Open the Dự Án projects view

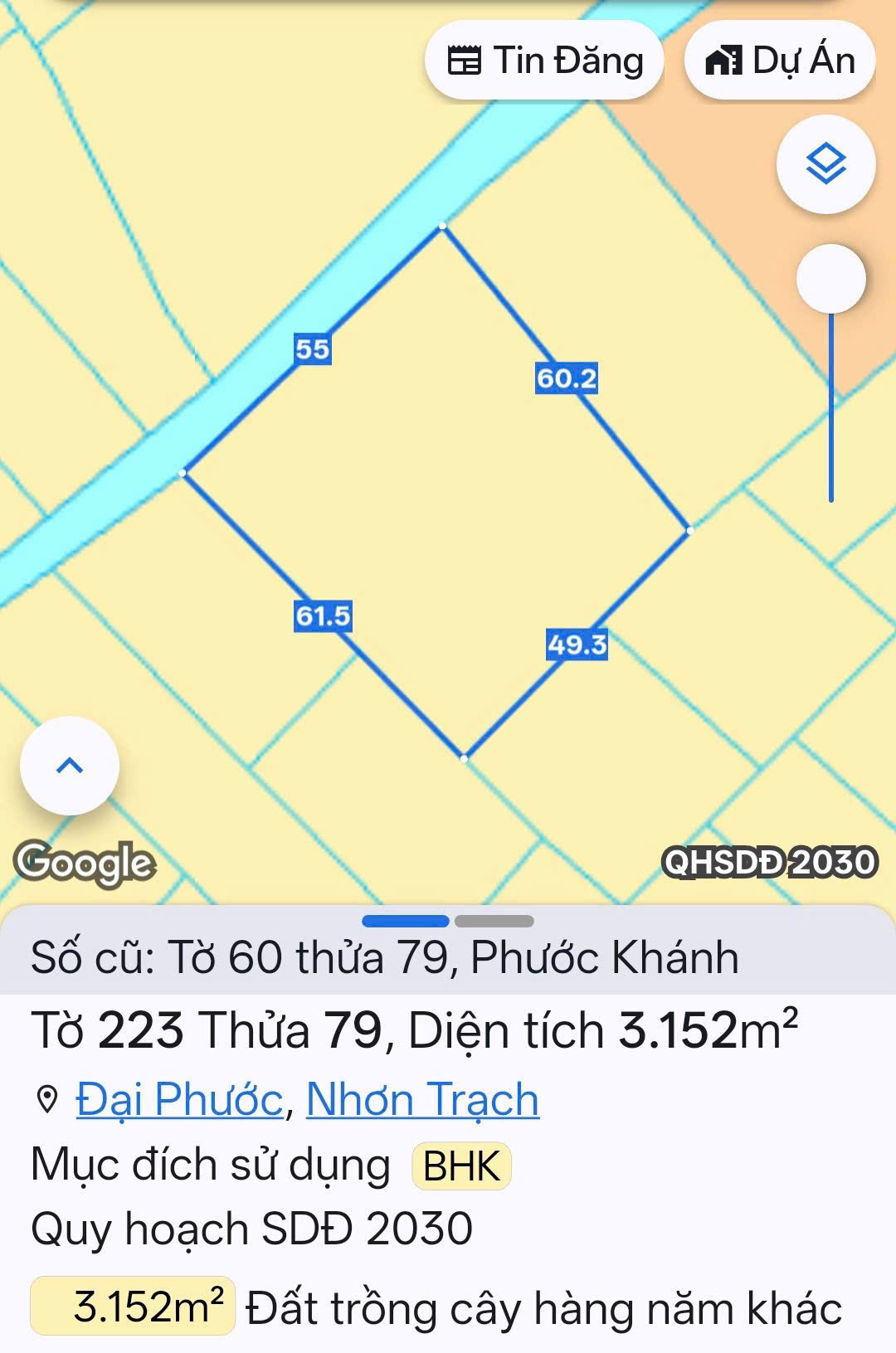pos(780,61)
